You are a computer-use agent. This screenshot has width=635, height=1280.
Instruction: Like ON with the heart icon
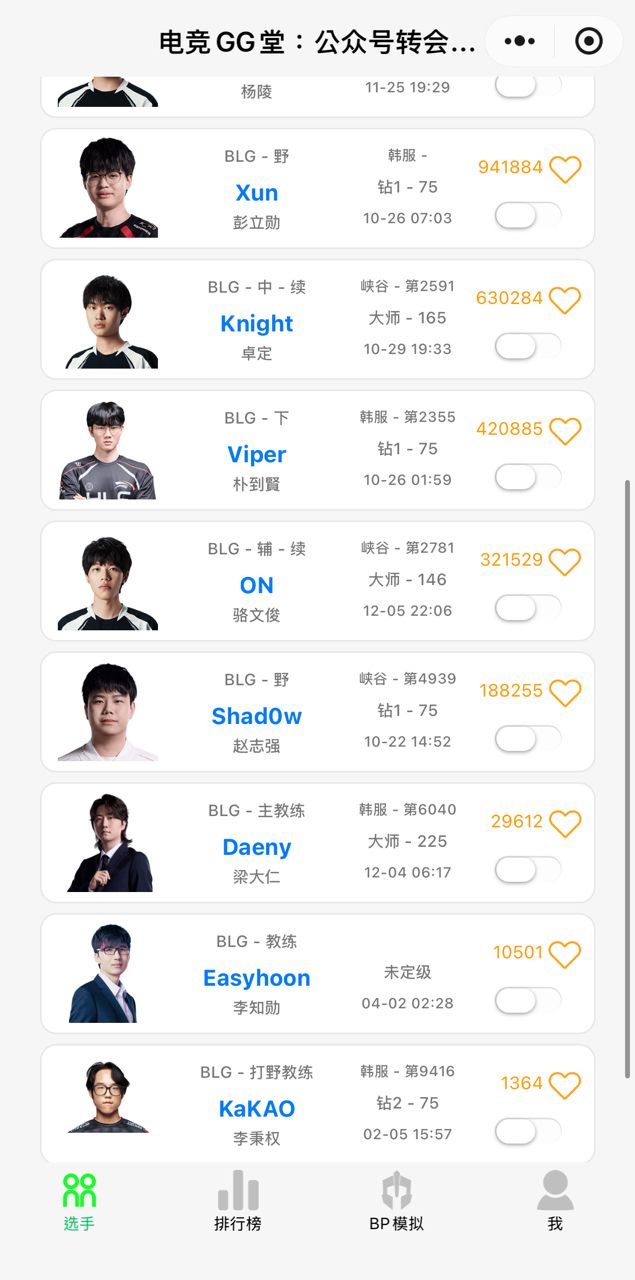(x=565, y=562)
